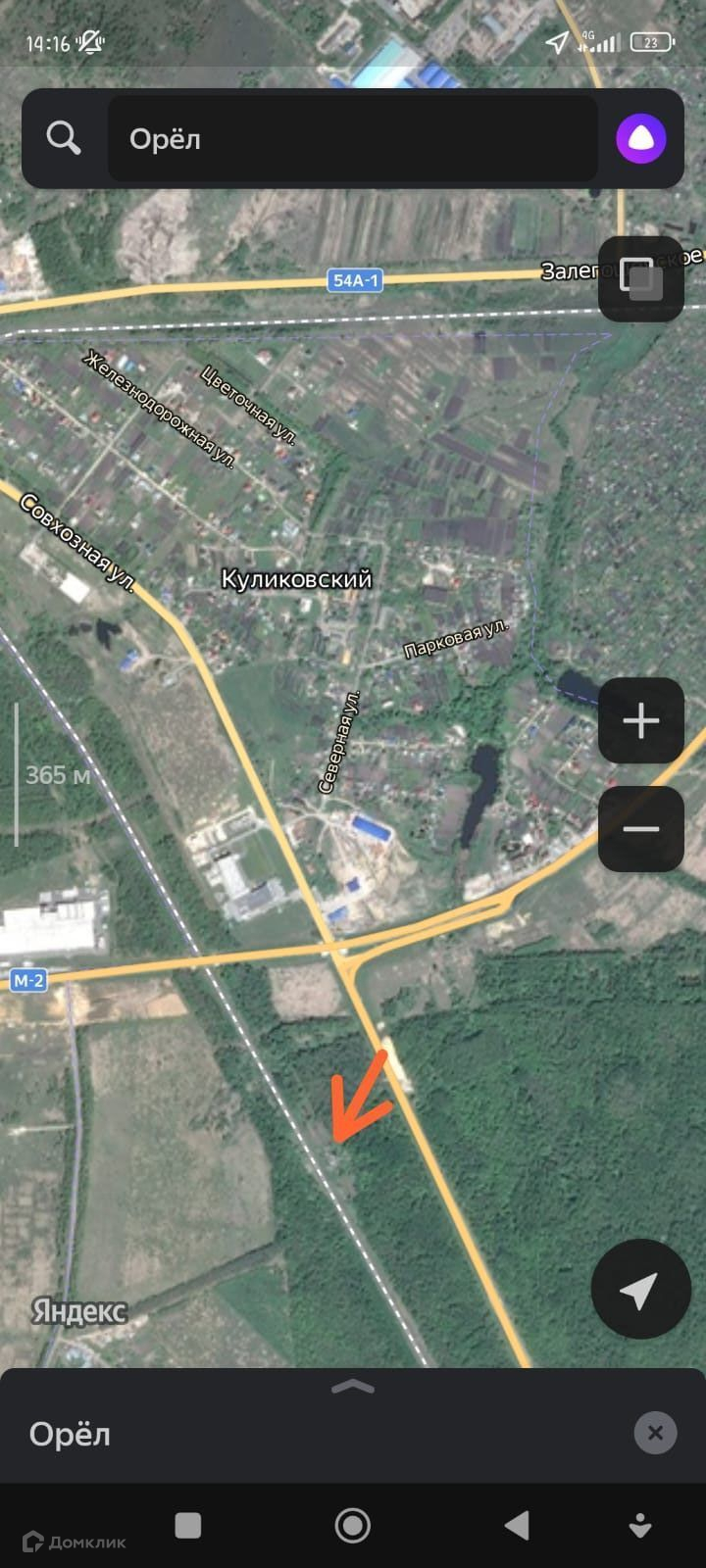Close the Орёл result card
Image resolution: width=706 pixels, height=1568 pixels.
[655, 1434]
